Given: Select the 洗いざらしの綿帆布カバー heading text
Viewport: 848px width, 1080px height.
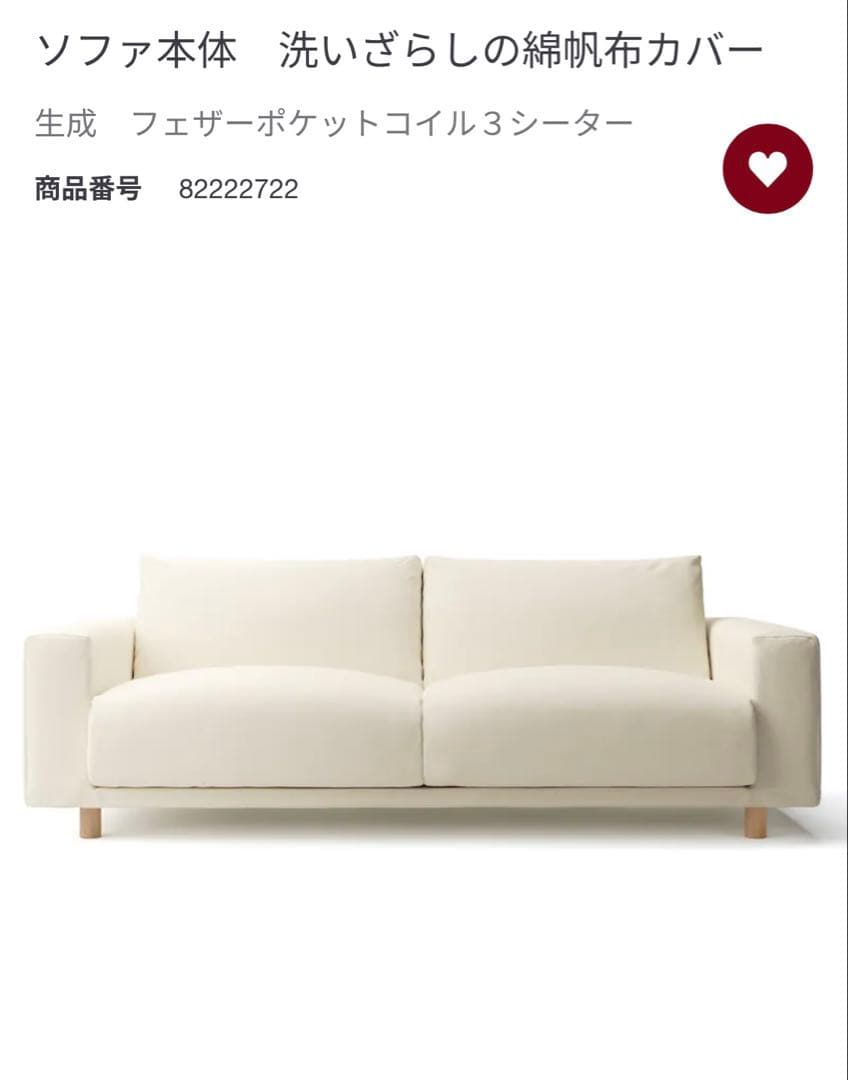Looking at the screenshot, I should (520, 47).
